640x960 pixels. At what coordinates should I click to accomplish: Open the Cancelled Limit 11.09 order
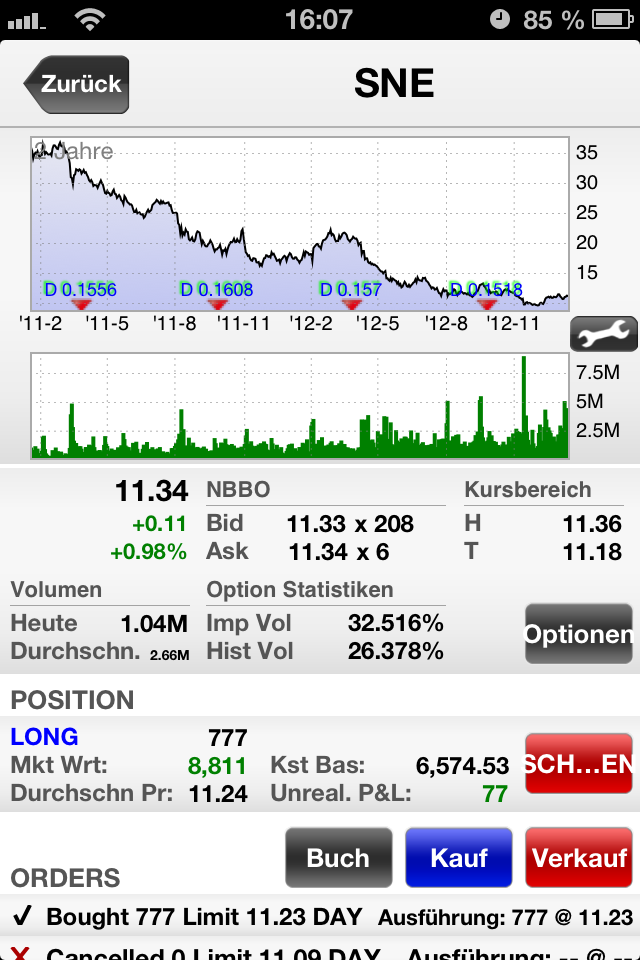pyautogui.click(x=320, y=953)
